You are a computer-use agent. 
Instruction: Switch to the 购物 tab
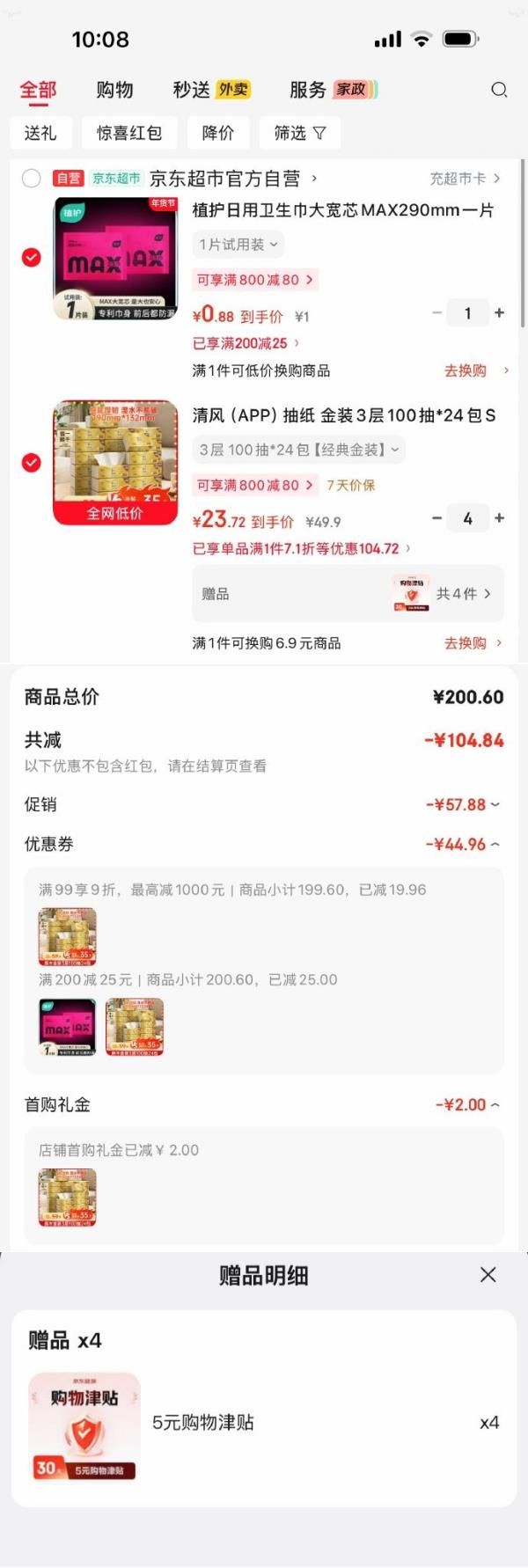point(114,90)
